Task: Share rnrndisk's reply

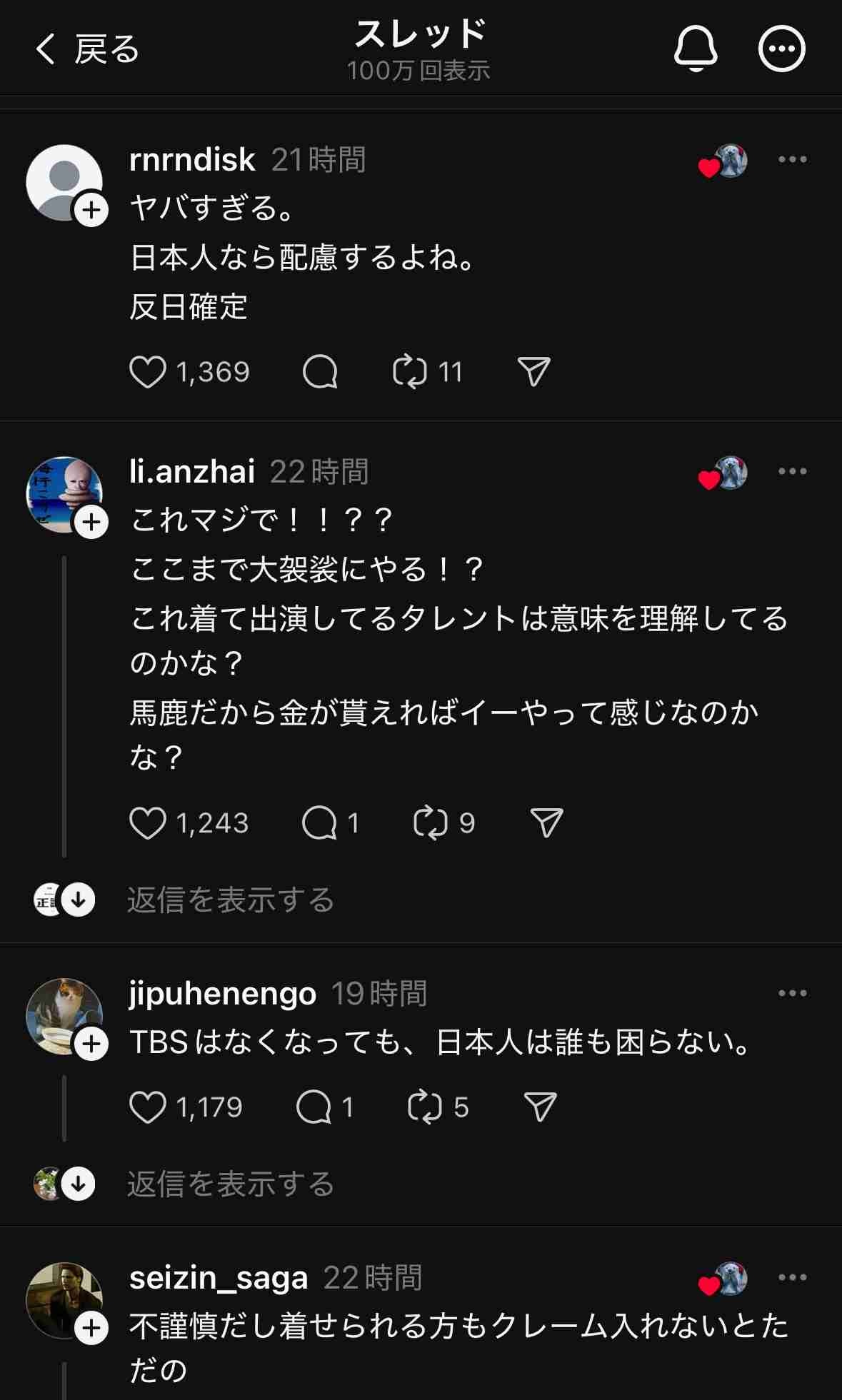Action: (x=533, y=372)
